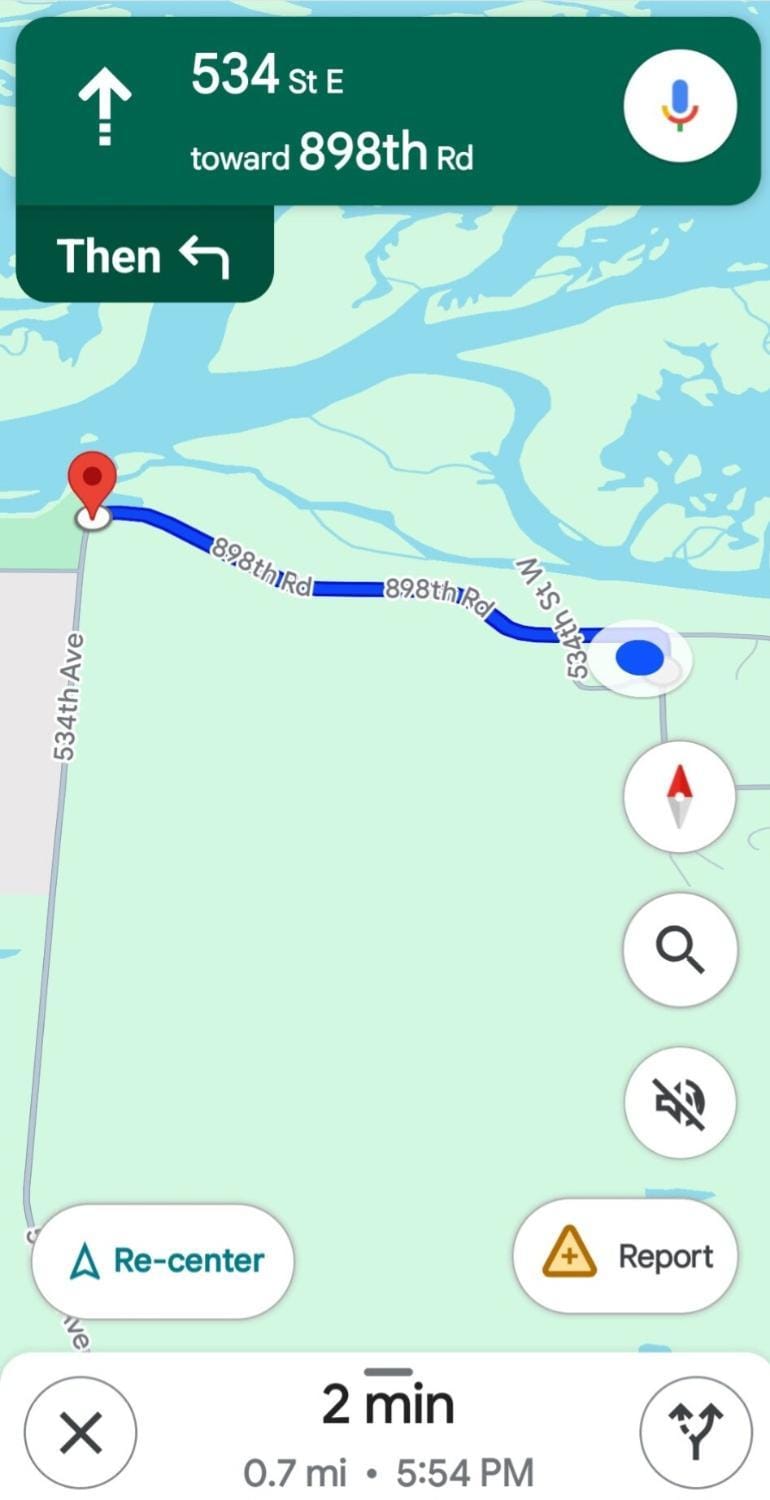This screenshot has height=1500, width=770.
Task: View alternate routes
Action: tap(695, 1432)
